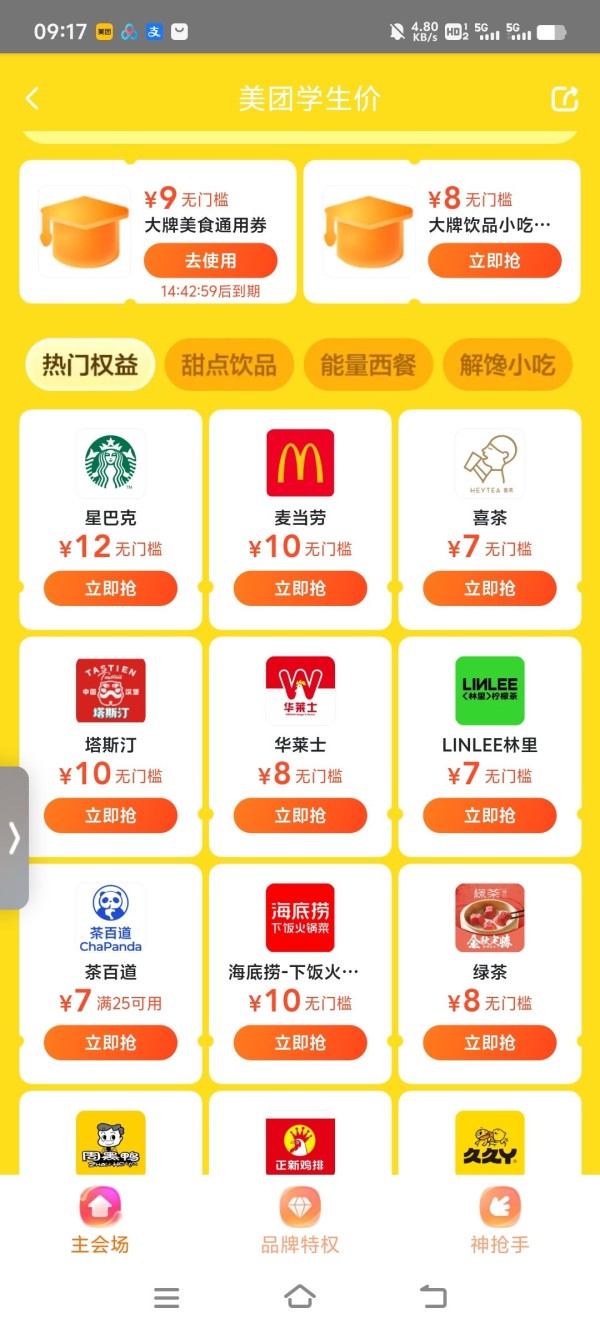Select the 热门权益 category
The width and height of the screenshot is (600, 1333).
(90, 365)
